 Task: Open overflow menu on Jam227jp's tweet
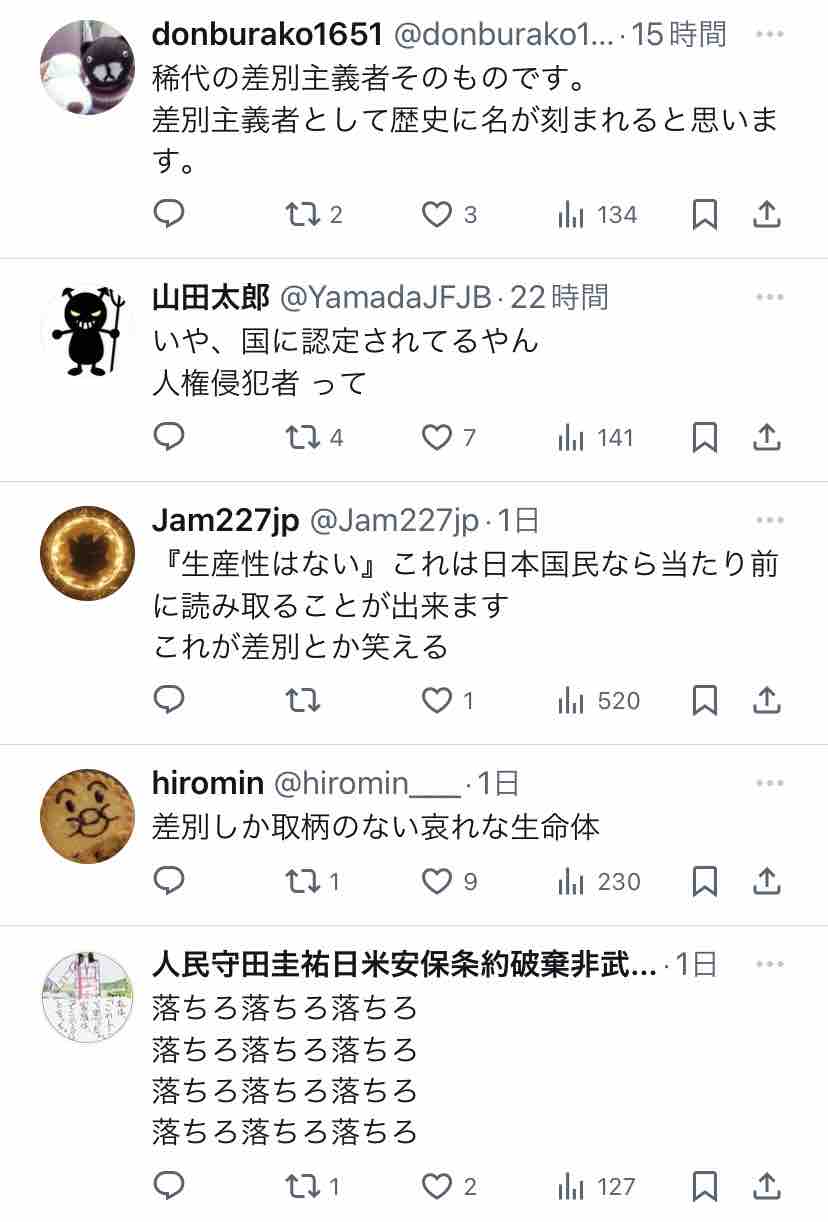click(769, 520)
